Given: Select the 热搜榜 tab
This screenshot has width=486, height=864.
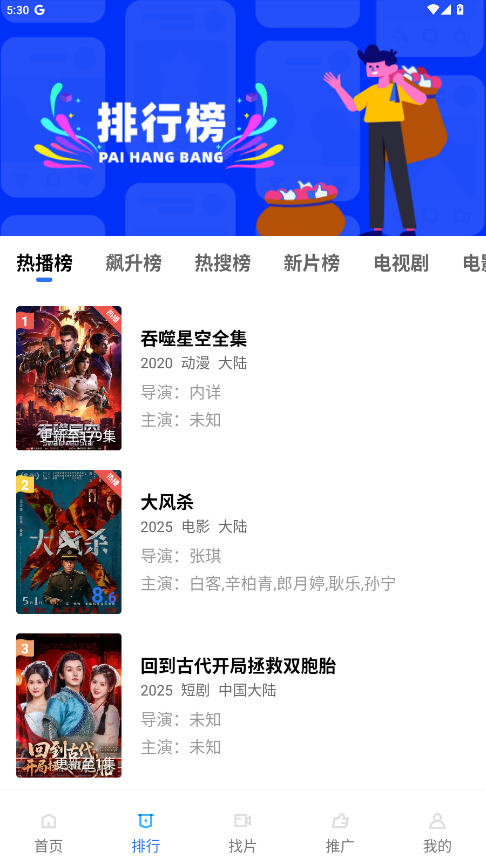Looking at the screenshot, I should [x=223, y=263].
